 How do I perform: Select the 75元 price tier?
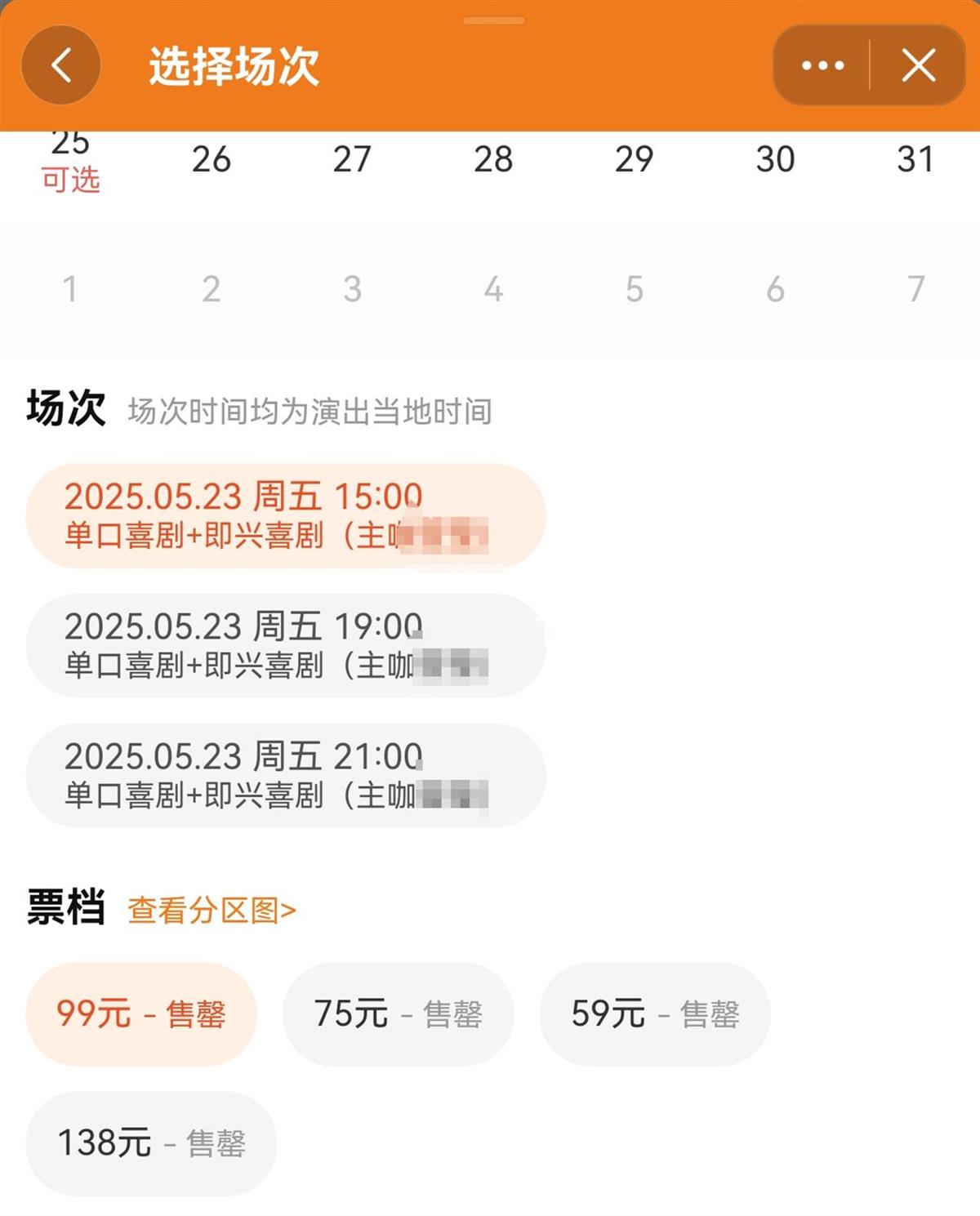click(398, 1013)
